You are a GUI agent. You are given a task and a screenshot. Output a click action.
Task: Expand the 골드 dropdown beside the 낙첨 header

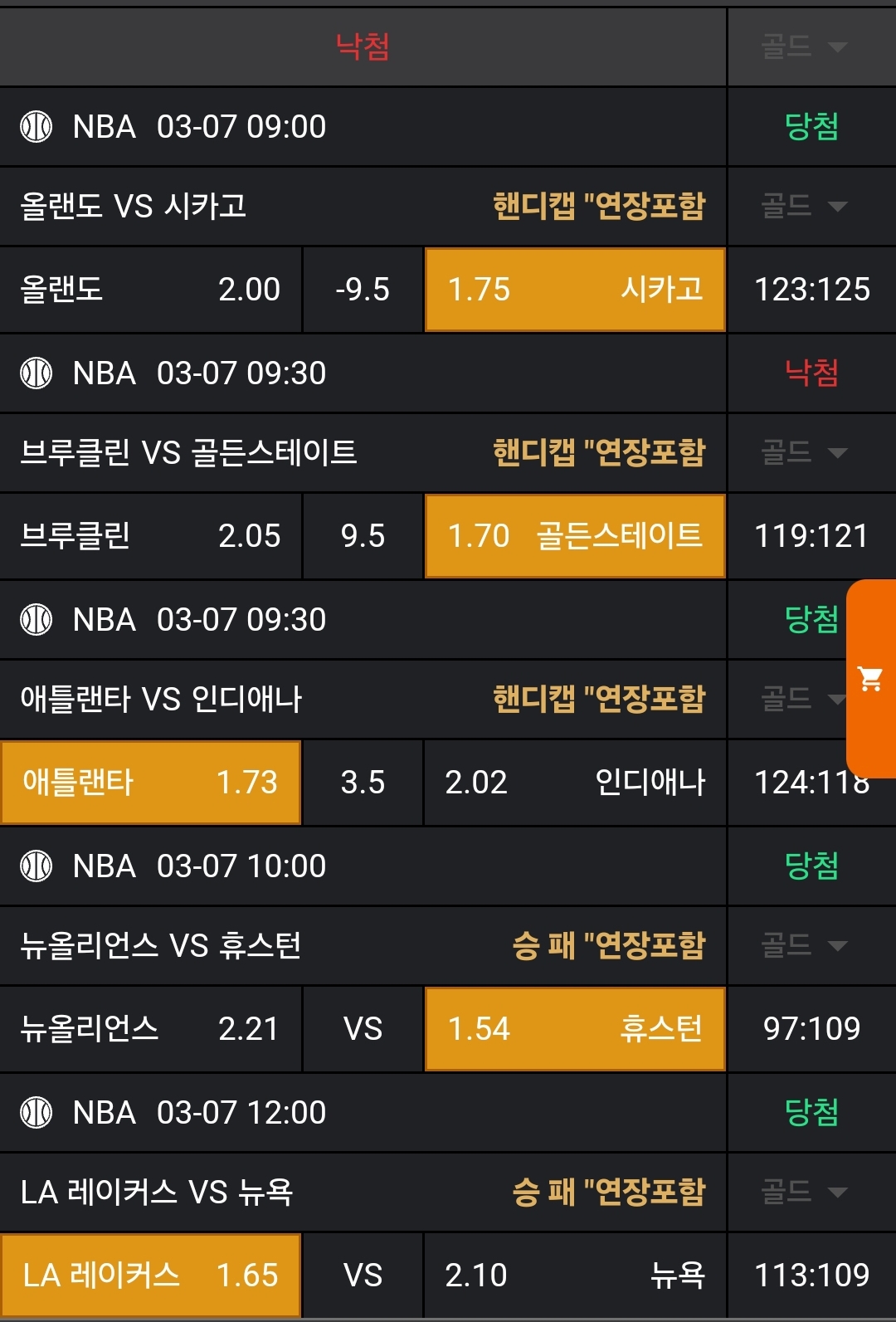[803, 46]
